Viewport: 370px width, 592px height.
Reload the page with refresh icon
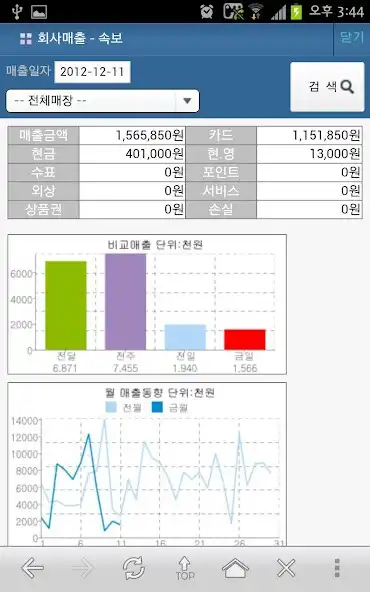[133, 568]
